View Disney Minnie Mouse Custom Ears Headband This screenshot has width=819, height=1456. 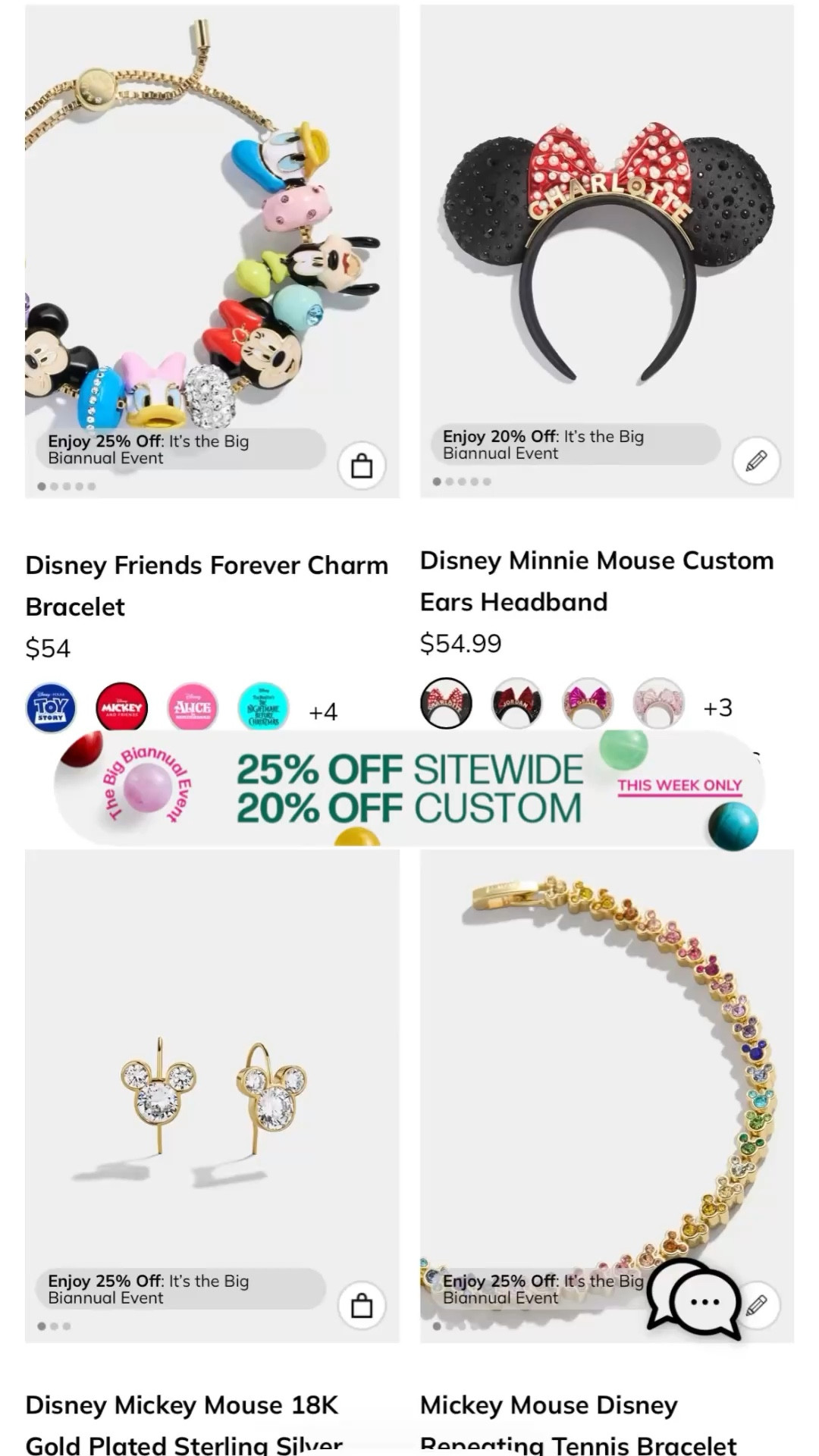pos(596,581)
